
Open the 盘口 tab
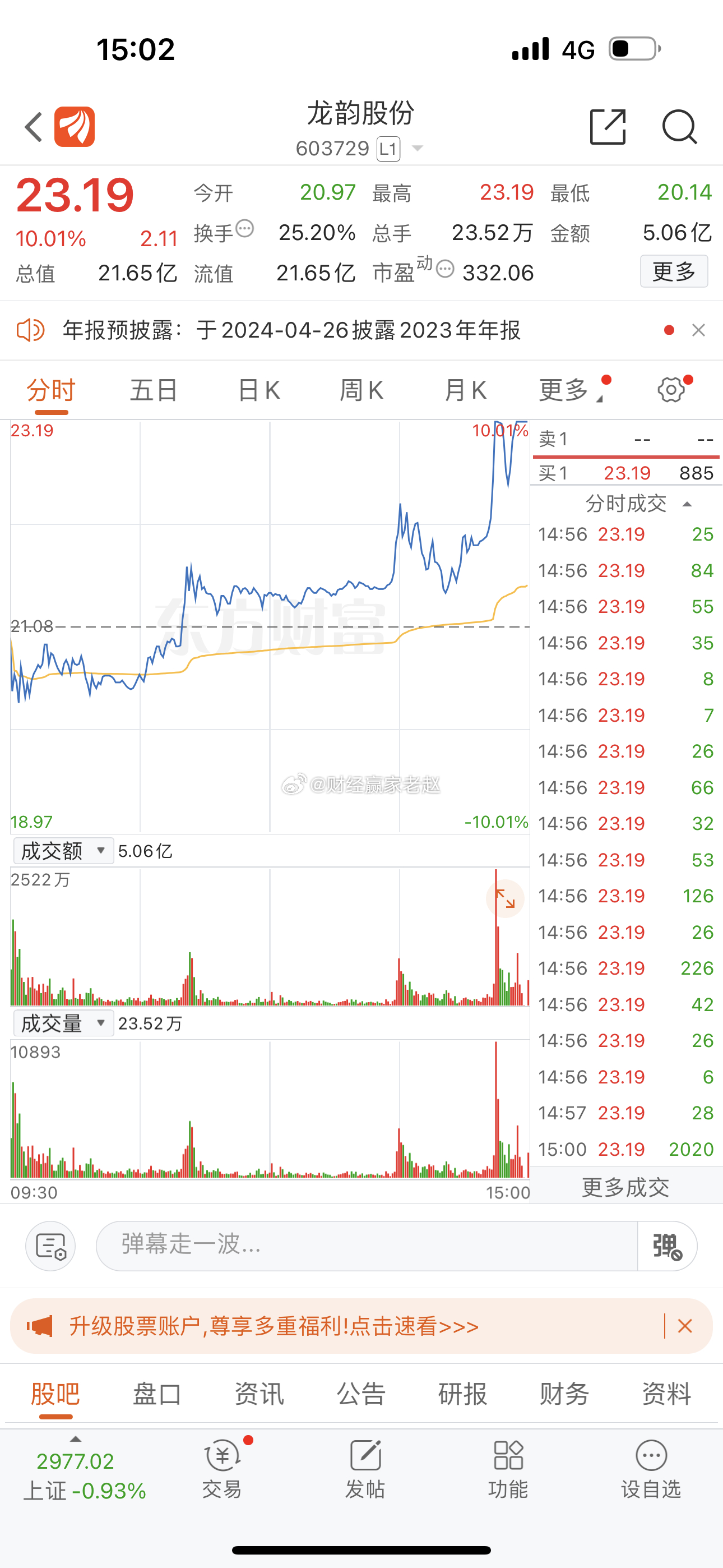point(157,1394)
